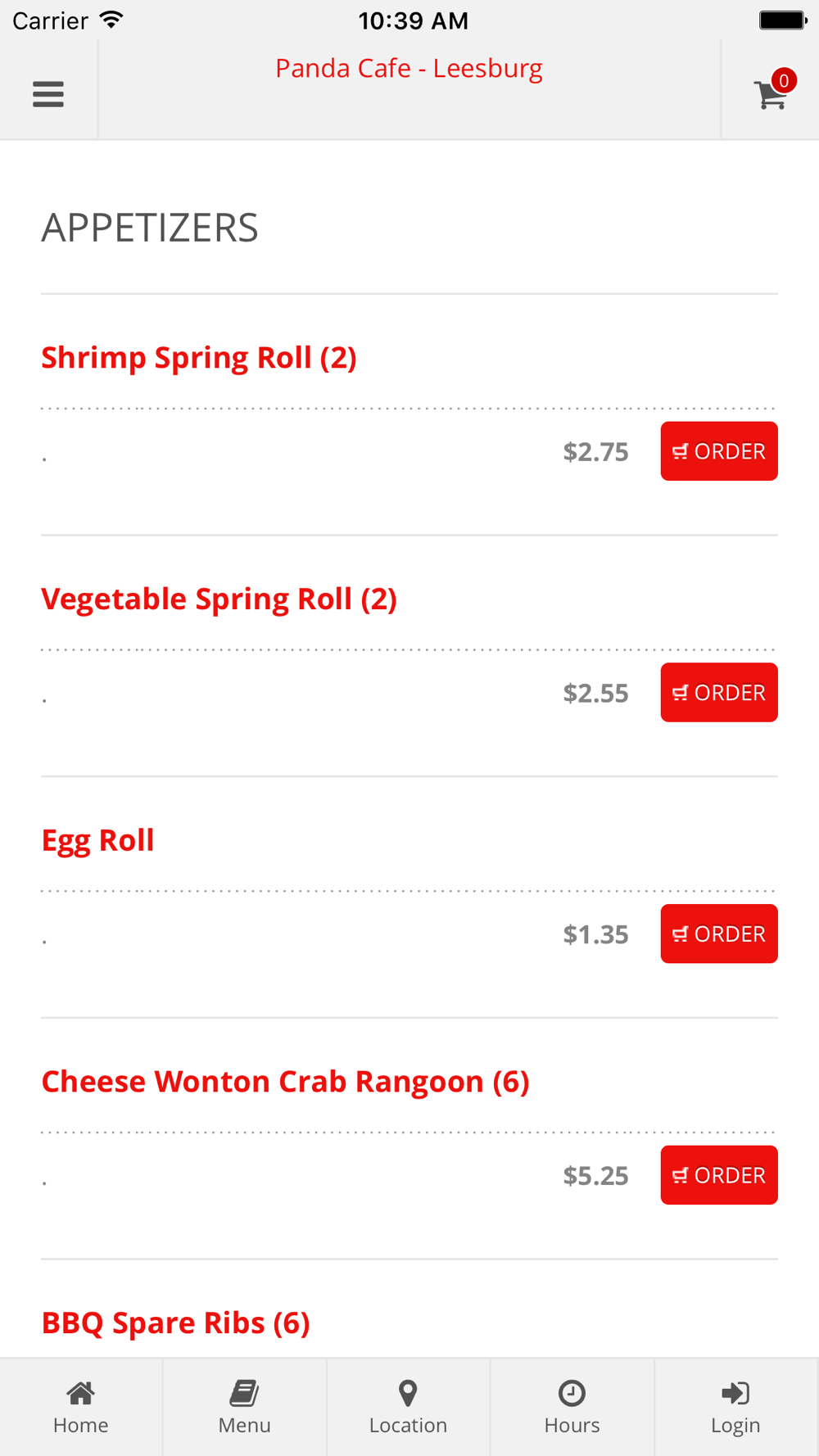Open the Login tab
819x1456 pixels.
point(736,1407)
